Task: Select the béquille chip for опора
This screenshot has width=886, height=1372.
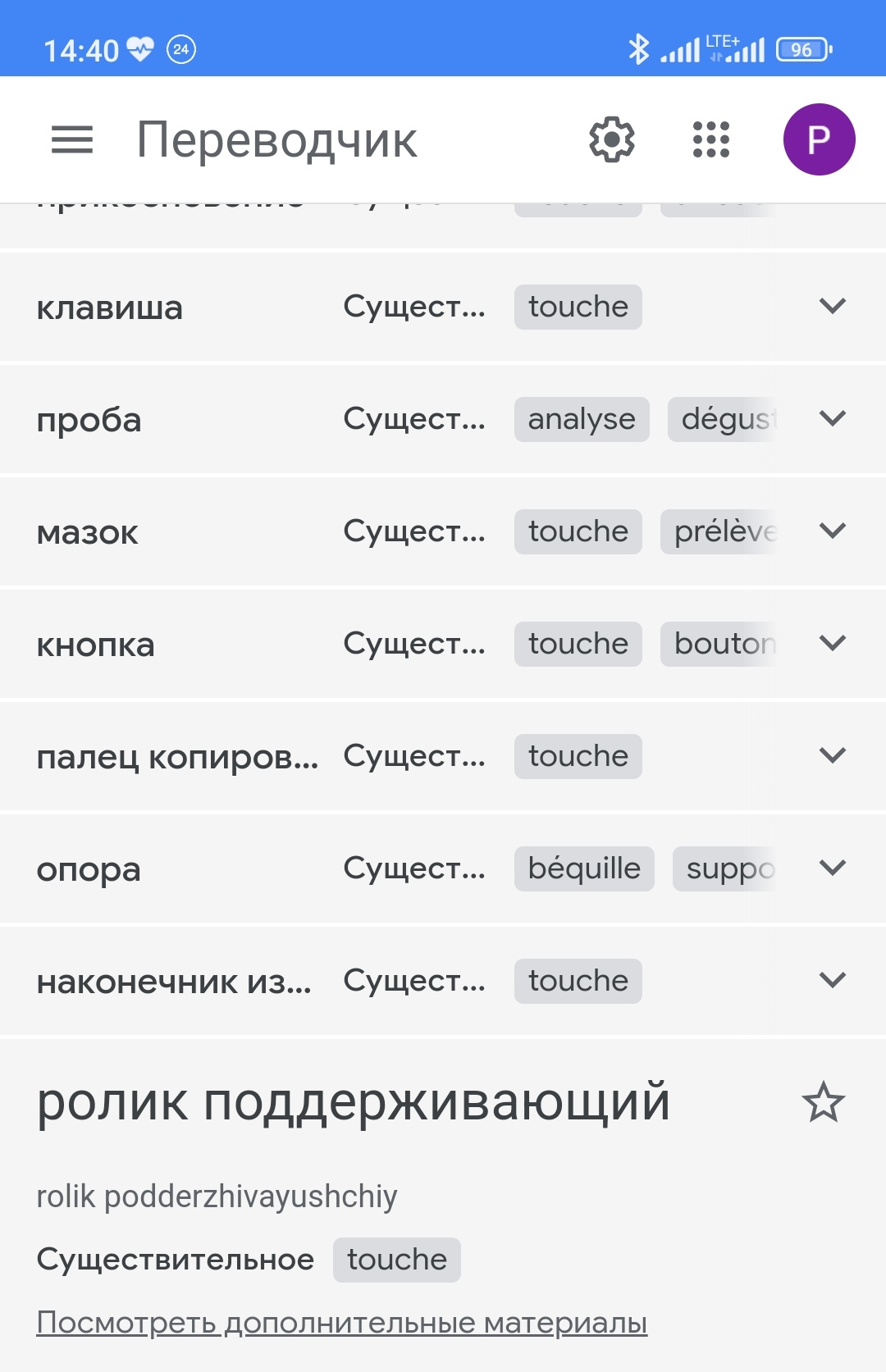Action: [584, 868]
